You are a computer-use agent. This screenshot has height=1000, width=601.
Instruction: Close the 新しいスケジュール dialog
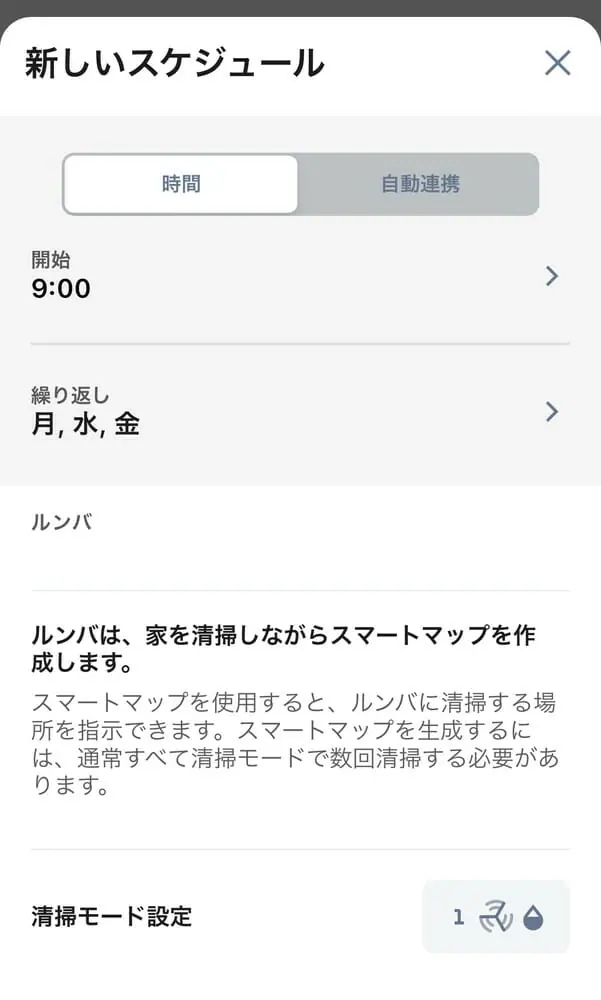tap(557, 64)
